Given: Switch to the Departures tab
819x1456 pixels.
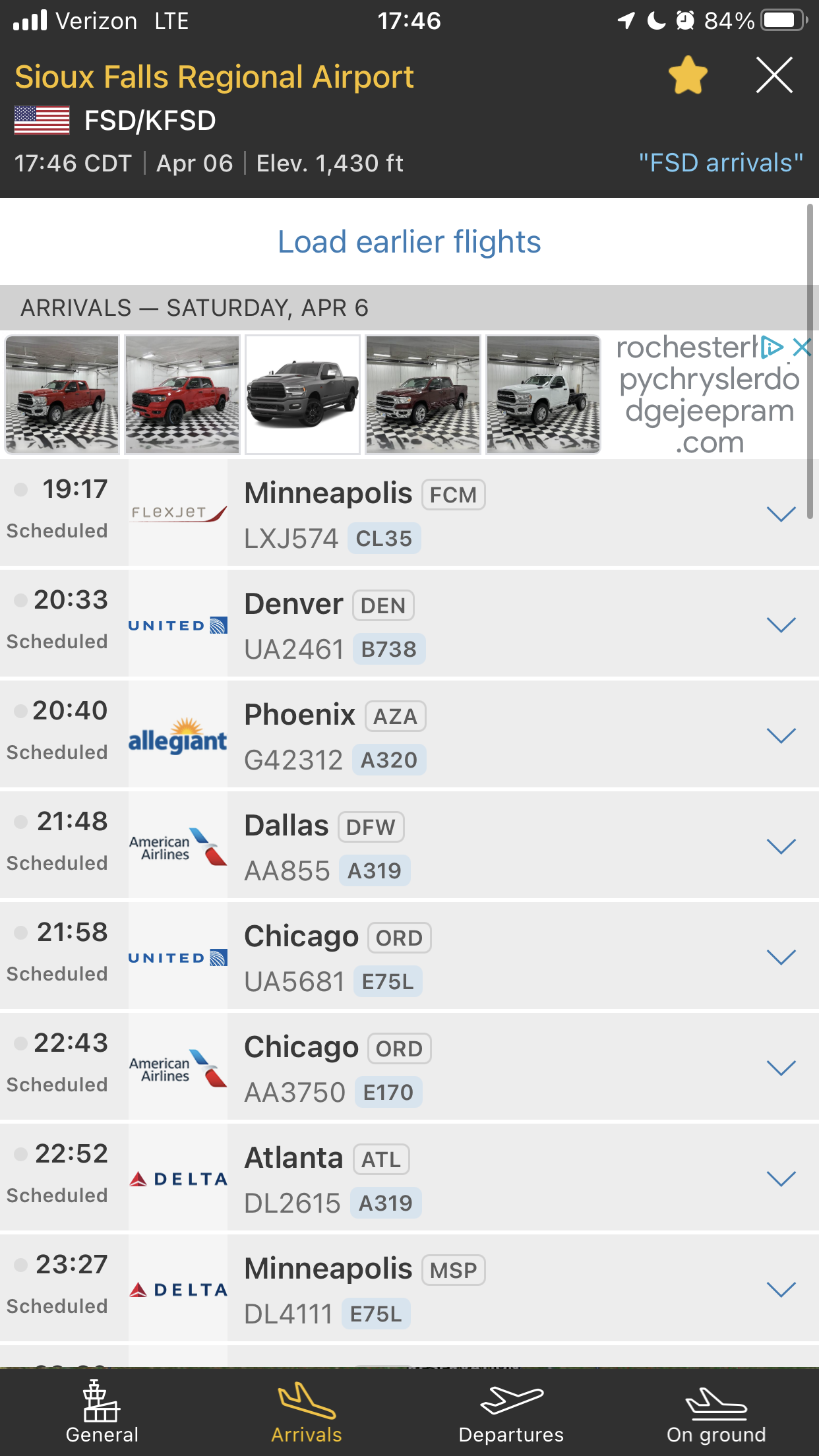Looking at the screenshot, I should (511, 1412).
